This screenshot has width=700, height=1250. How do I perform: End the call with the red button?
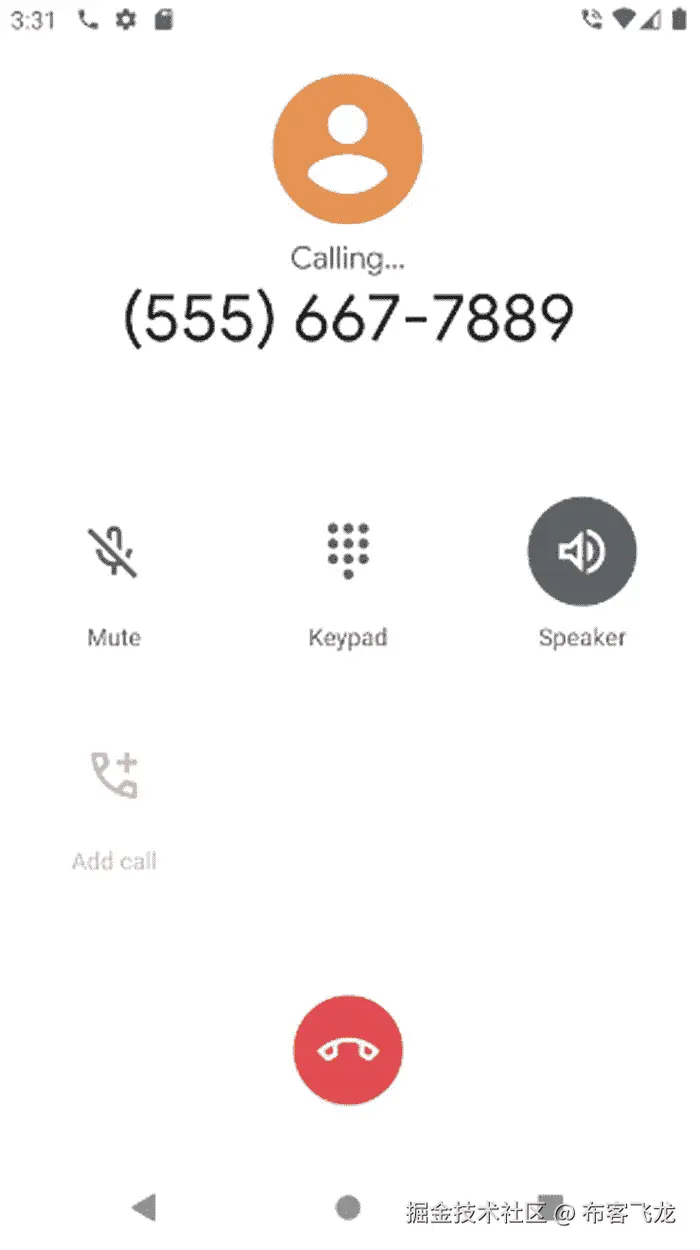348,1050
